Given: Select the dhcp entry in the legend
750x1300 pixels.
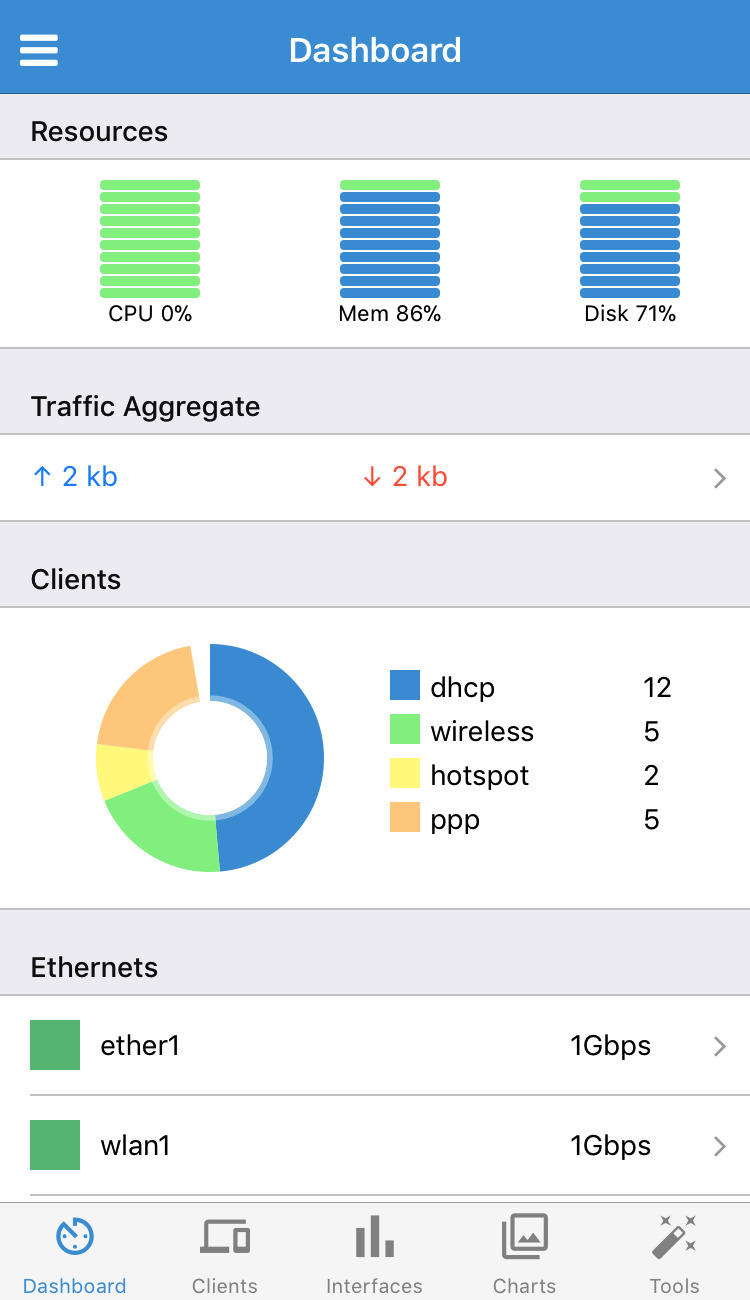Looking at the screenshot, I should (x=462, y=687).
